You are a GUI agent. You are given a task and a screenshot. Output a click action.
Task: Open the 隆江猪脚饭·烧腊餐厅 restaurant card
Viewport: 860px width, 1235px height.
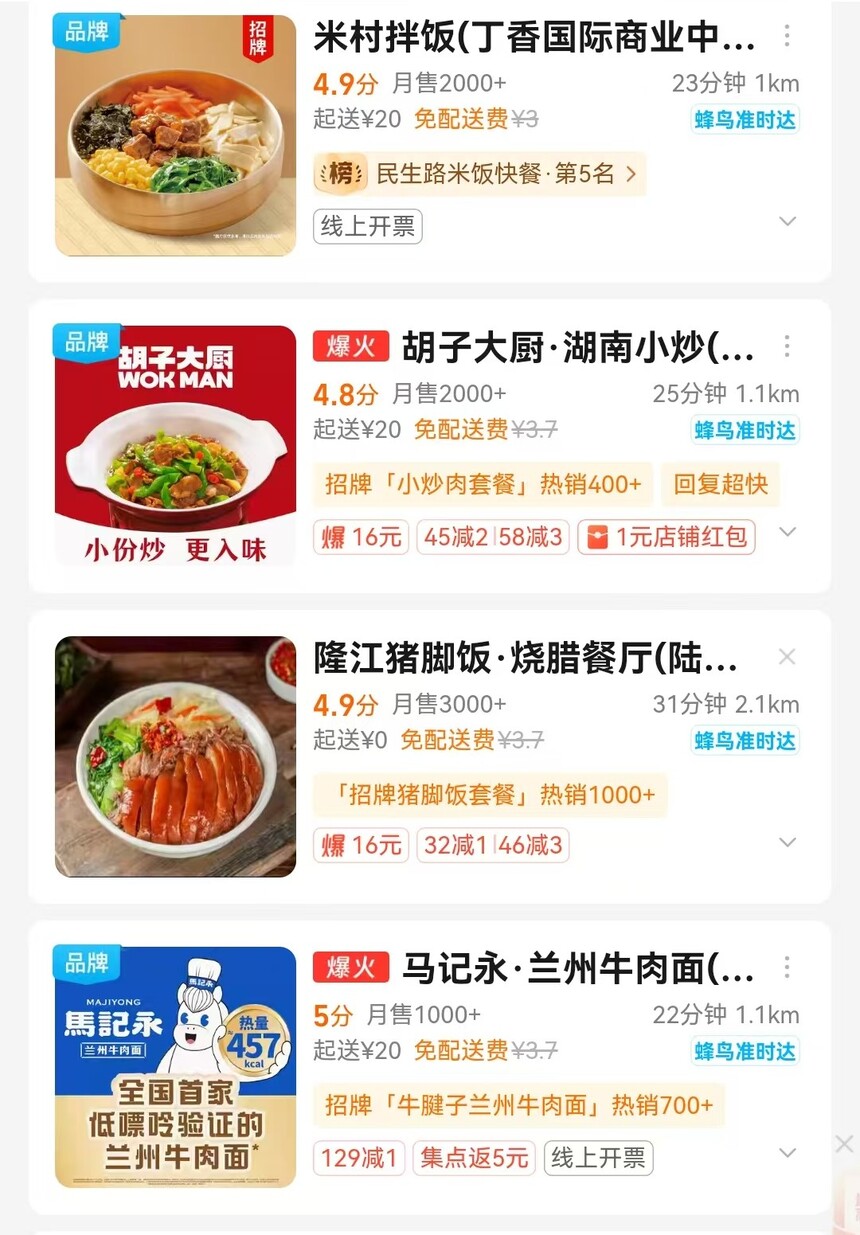(526, 659)
